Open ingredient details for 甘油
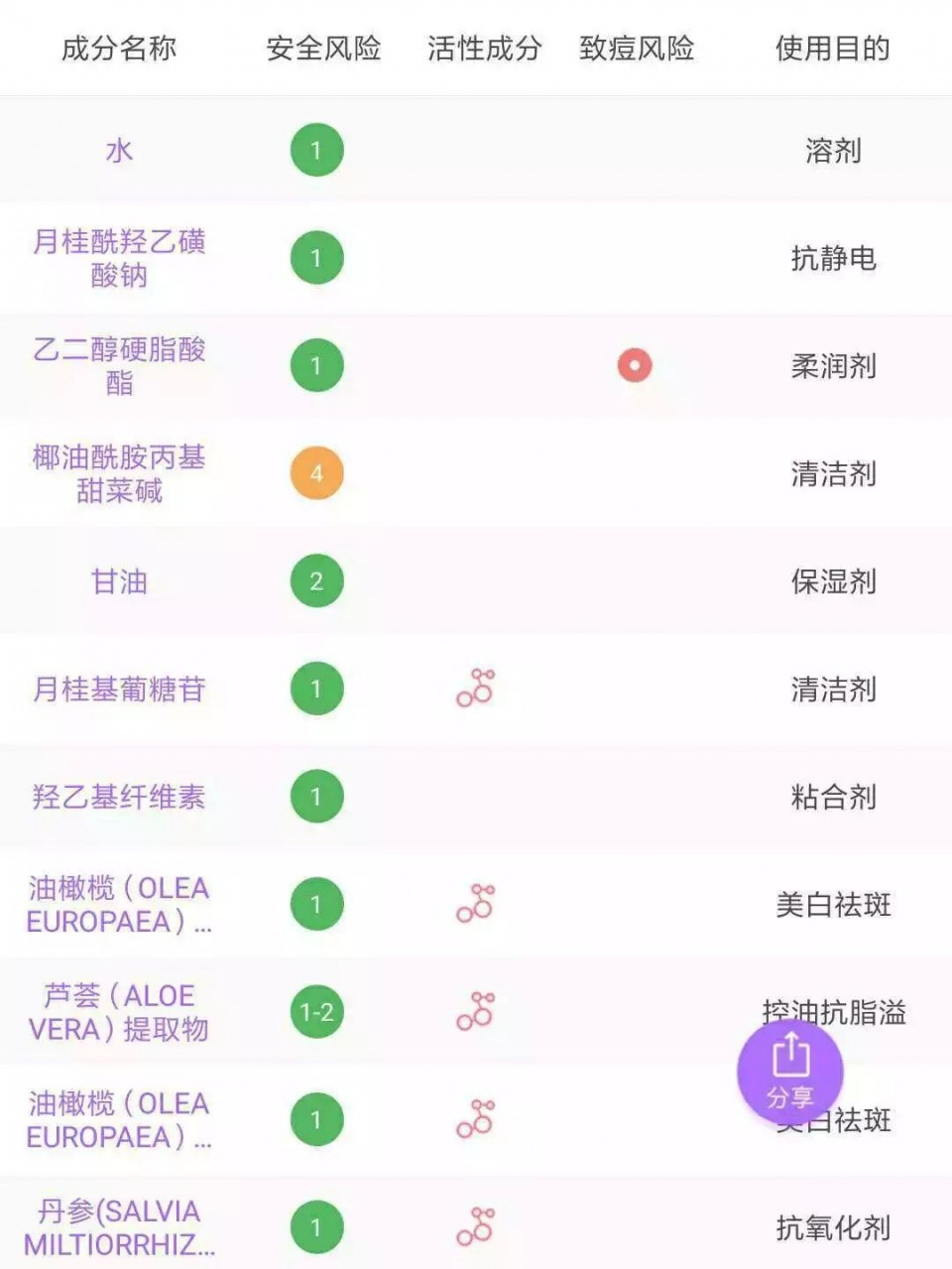This screenshot has width=952, height=1269. coord(117,582)
